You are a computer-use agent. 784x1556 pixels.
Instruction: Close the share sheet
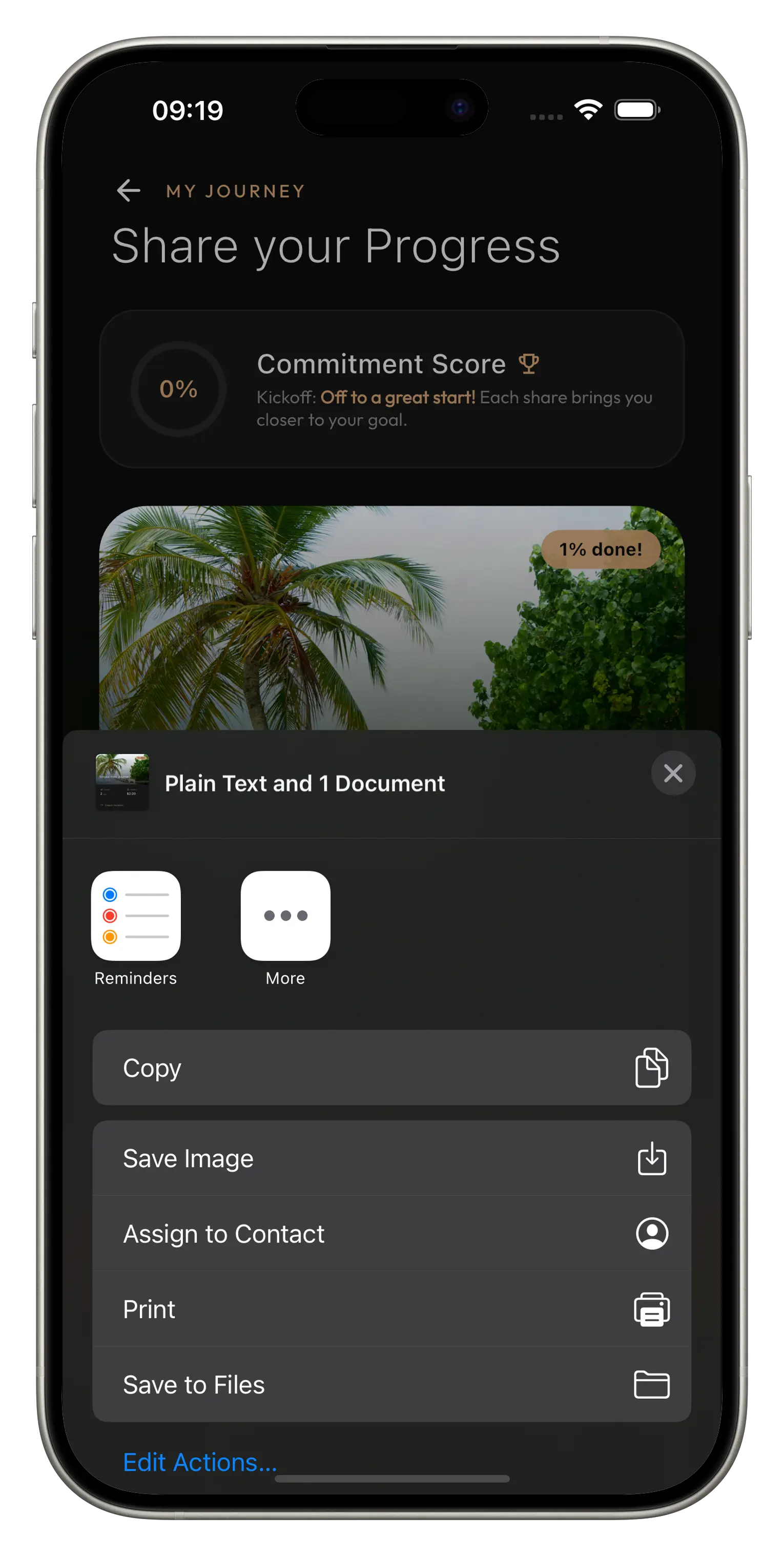tap(673, 773)
